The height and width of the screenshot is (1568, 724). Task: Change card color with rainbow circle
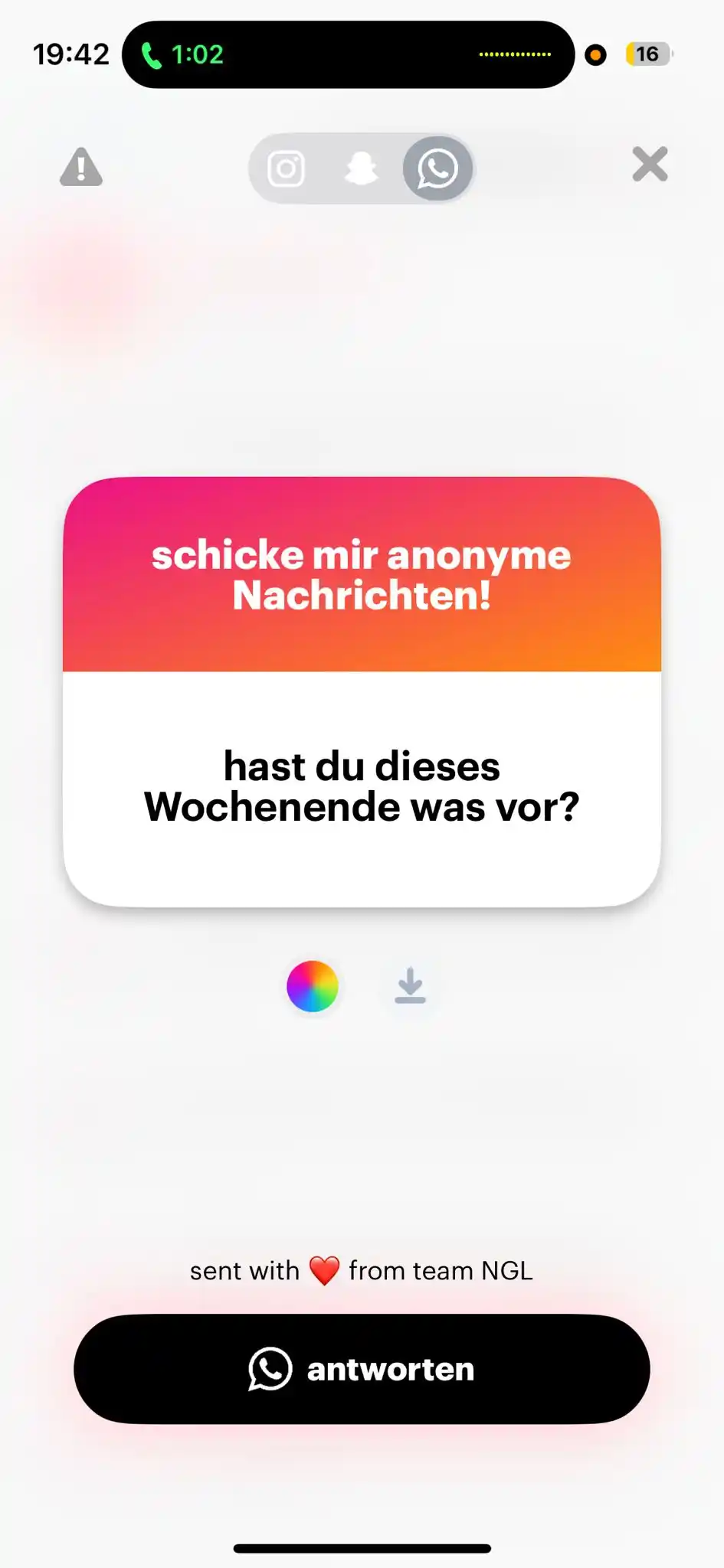313,986
